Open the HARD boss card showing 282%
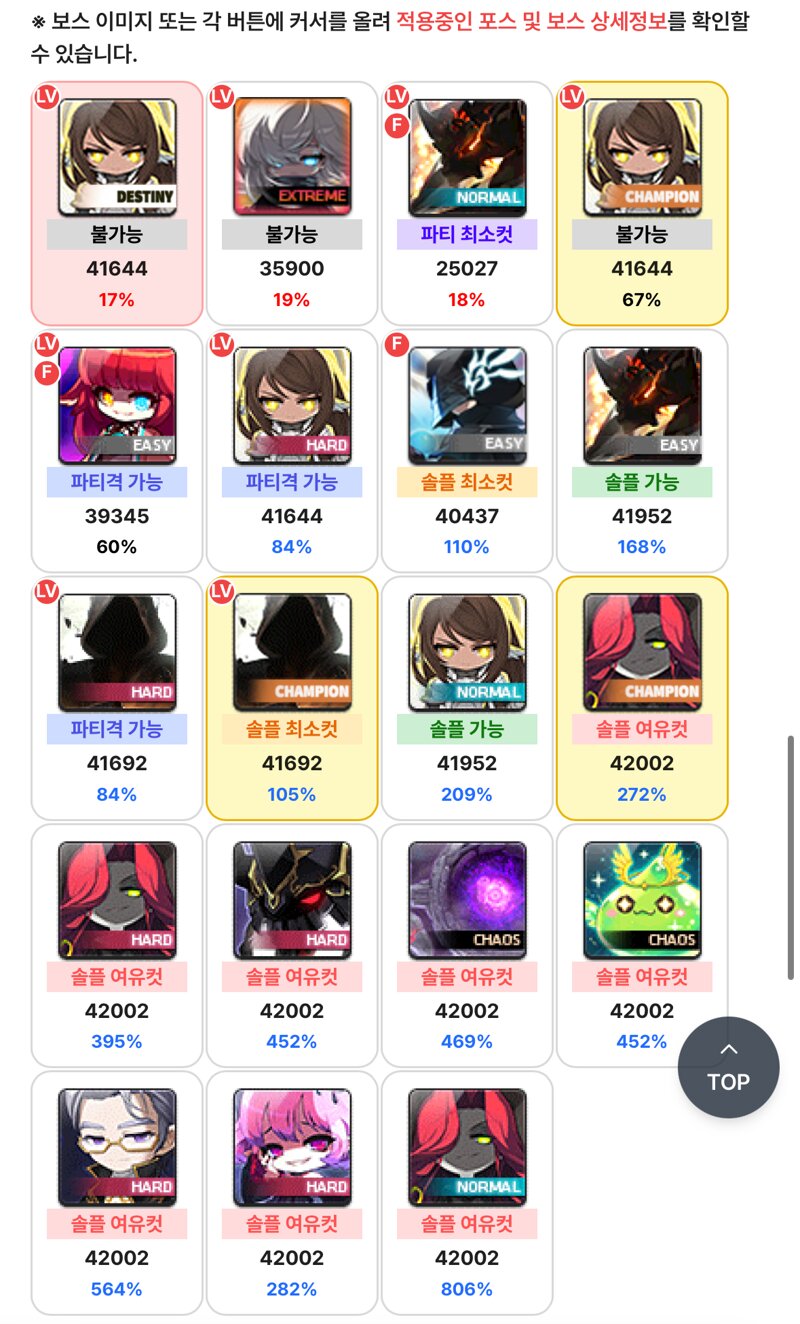Image resolution: width=800 pixels, height=1324 pixels. [x=292, y=1147]
